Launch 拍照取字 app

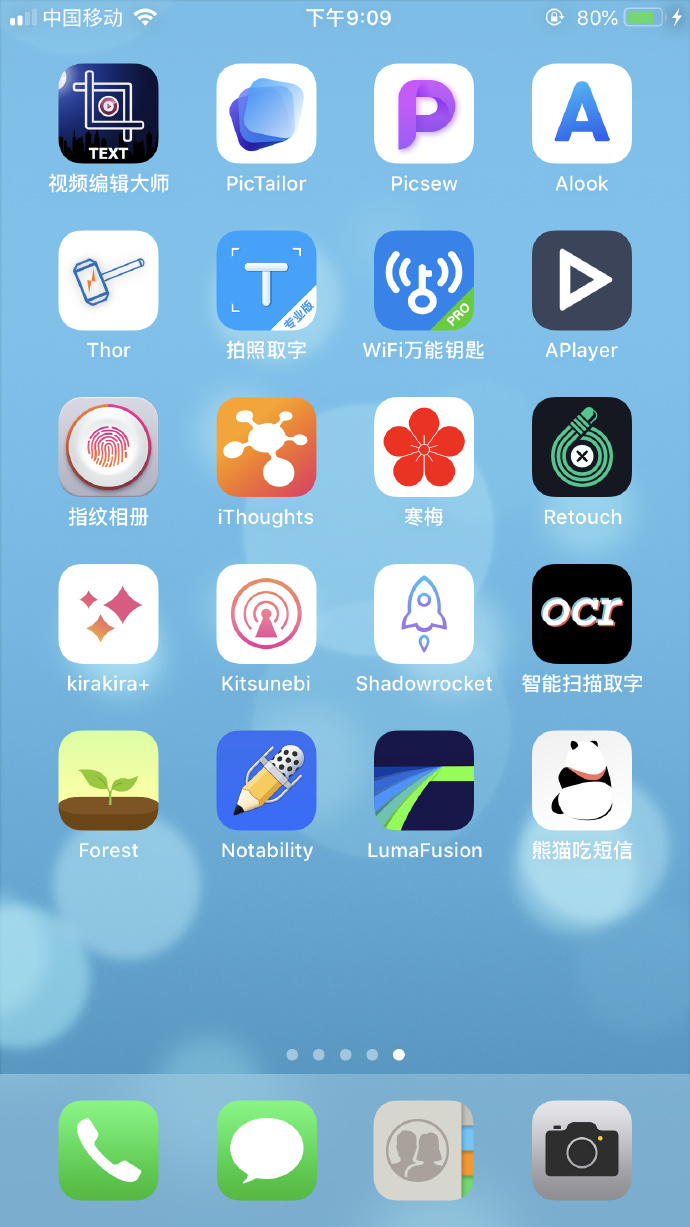pos(266,281)
